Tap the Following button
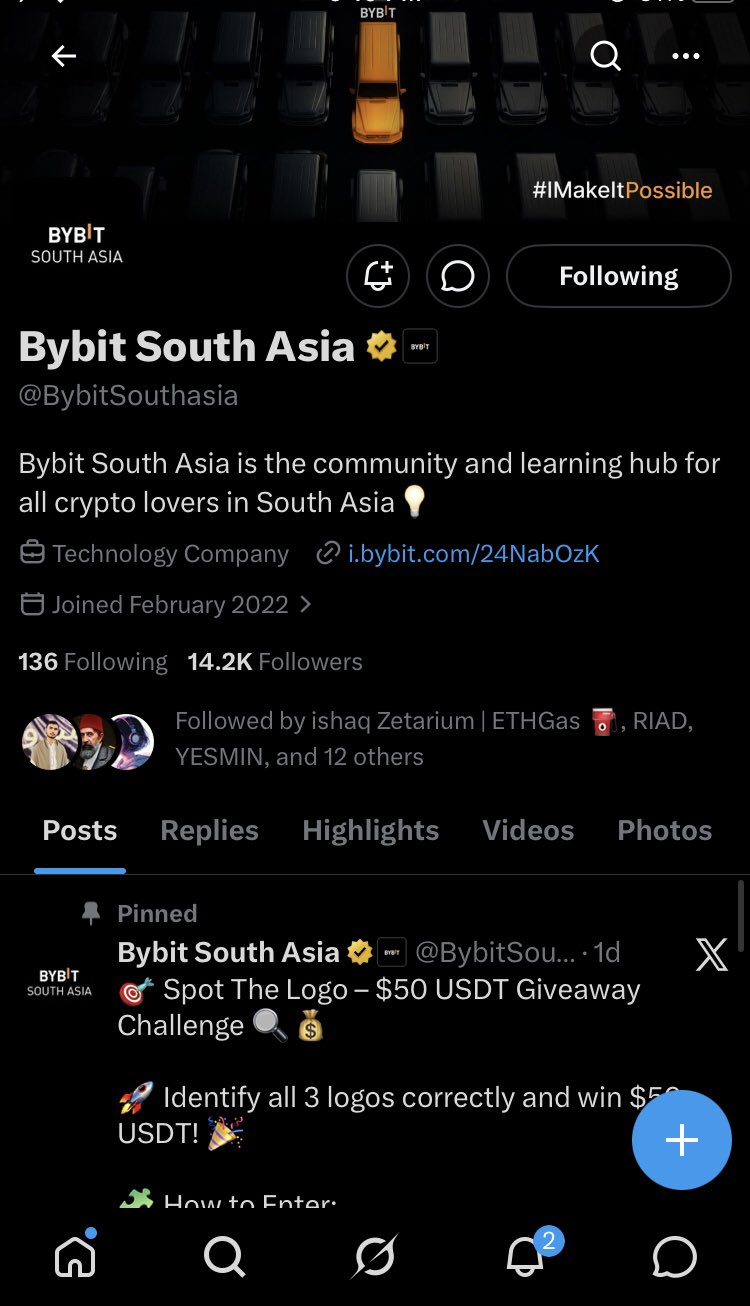This screenshot has height=1306, width=750. (618, 276)
